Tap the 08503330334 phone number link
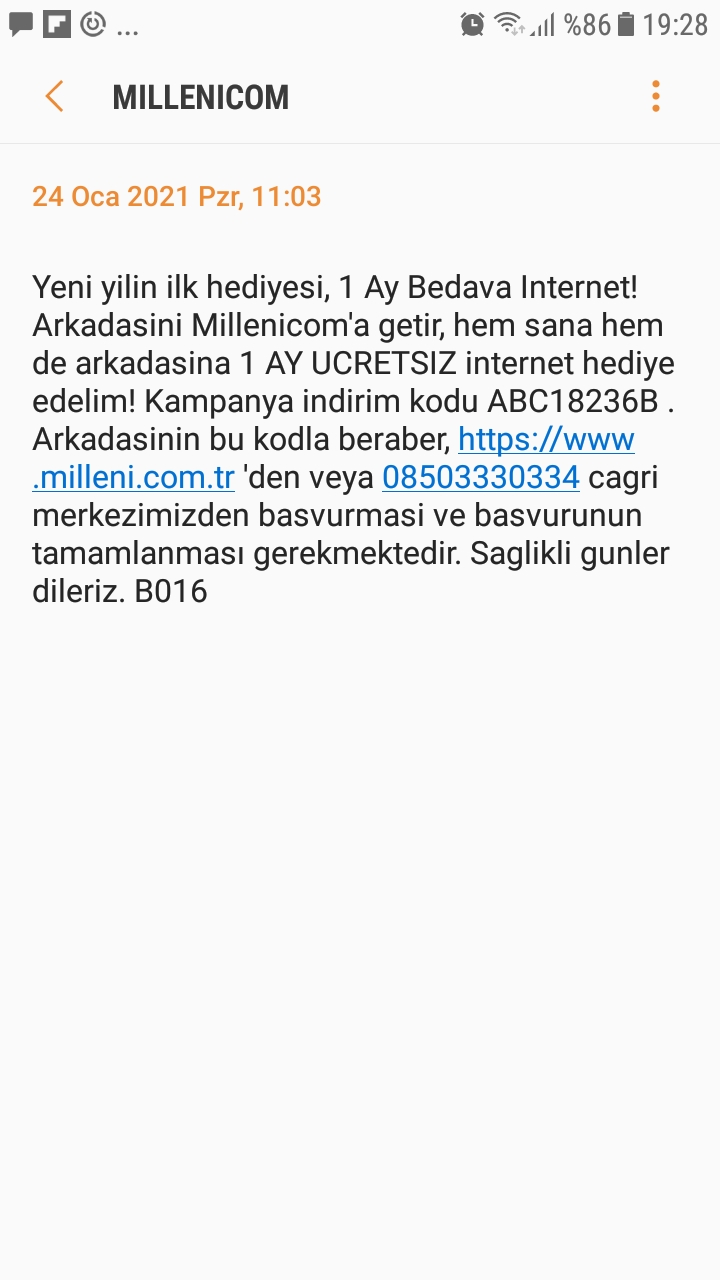The image size is (720, 1280). pos(481,478)
